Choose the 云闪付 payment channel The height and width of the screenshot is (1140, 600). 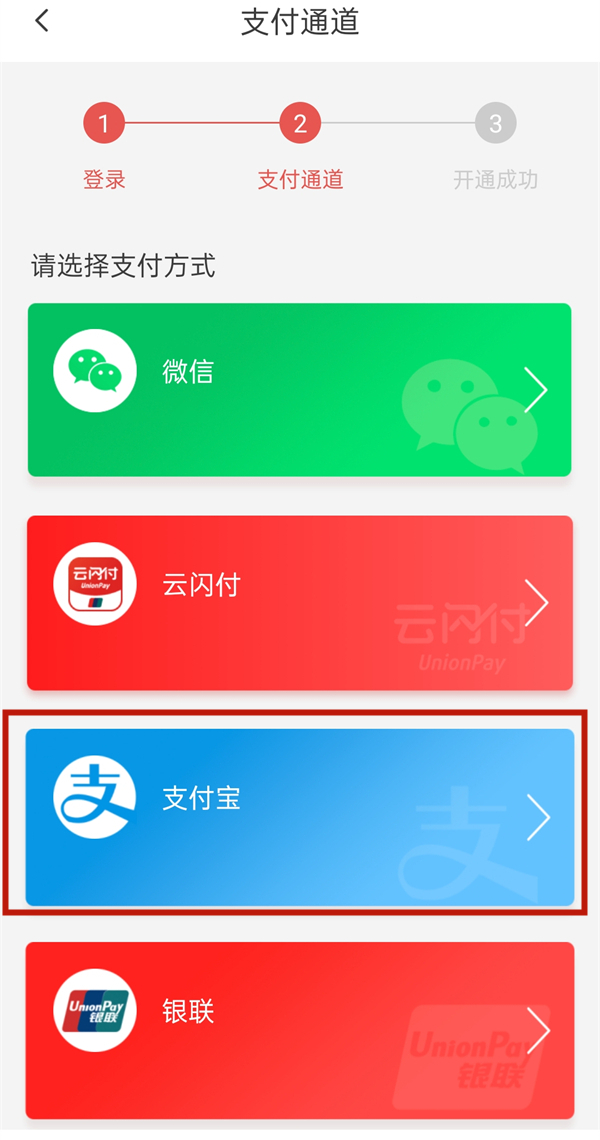tap(299, 602)
